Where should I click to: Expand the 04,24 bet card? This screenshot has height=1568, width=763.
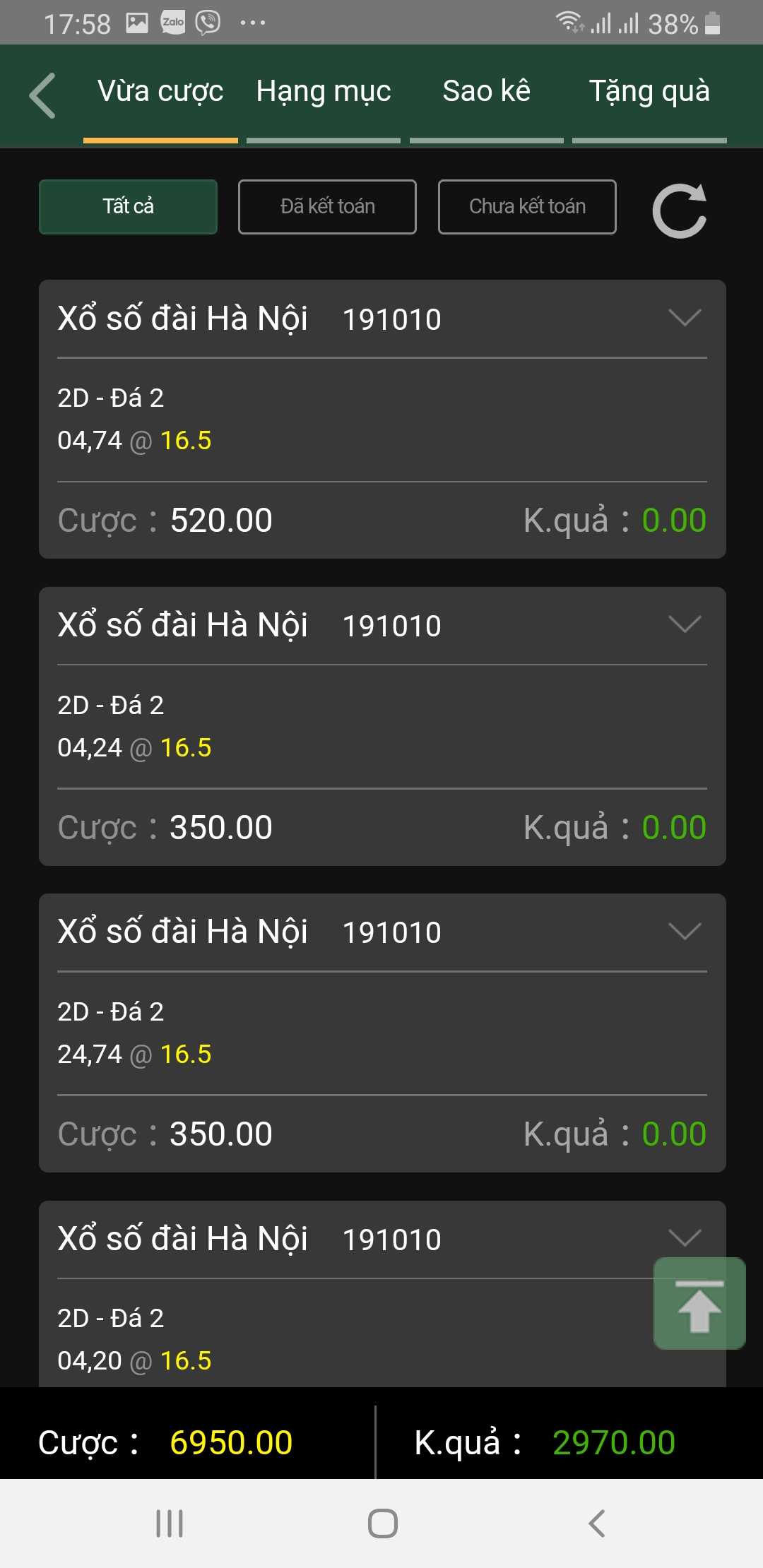click(x=685, y=624)
